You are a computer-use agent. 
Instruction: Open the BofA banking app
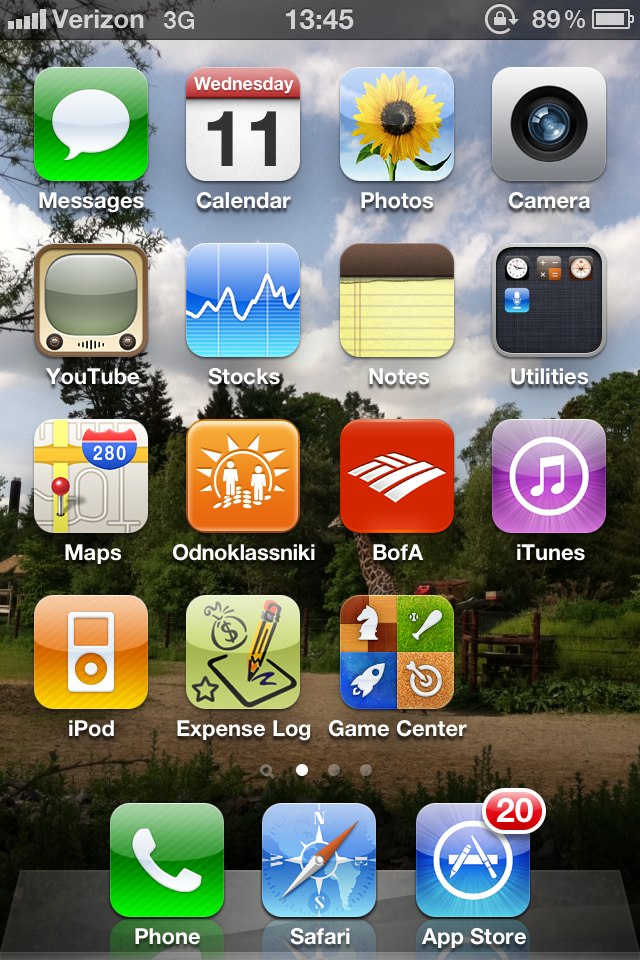click(x=396, y=477)
